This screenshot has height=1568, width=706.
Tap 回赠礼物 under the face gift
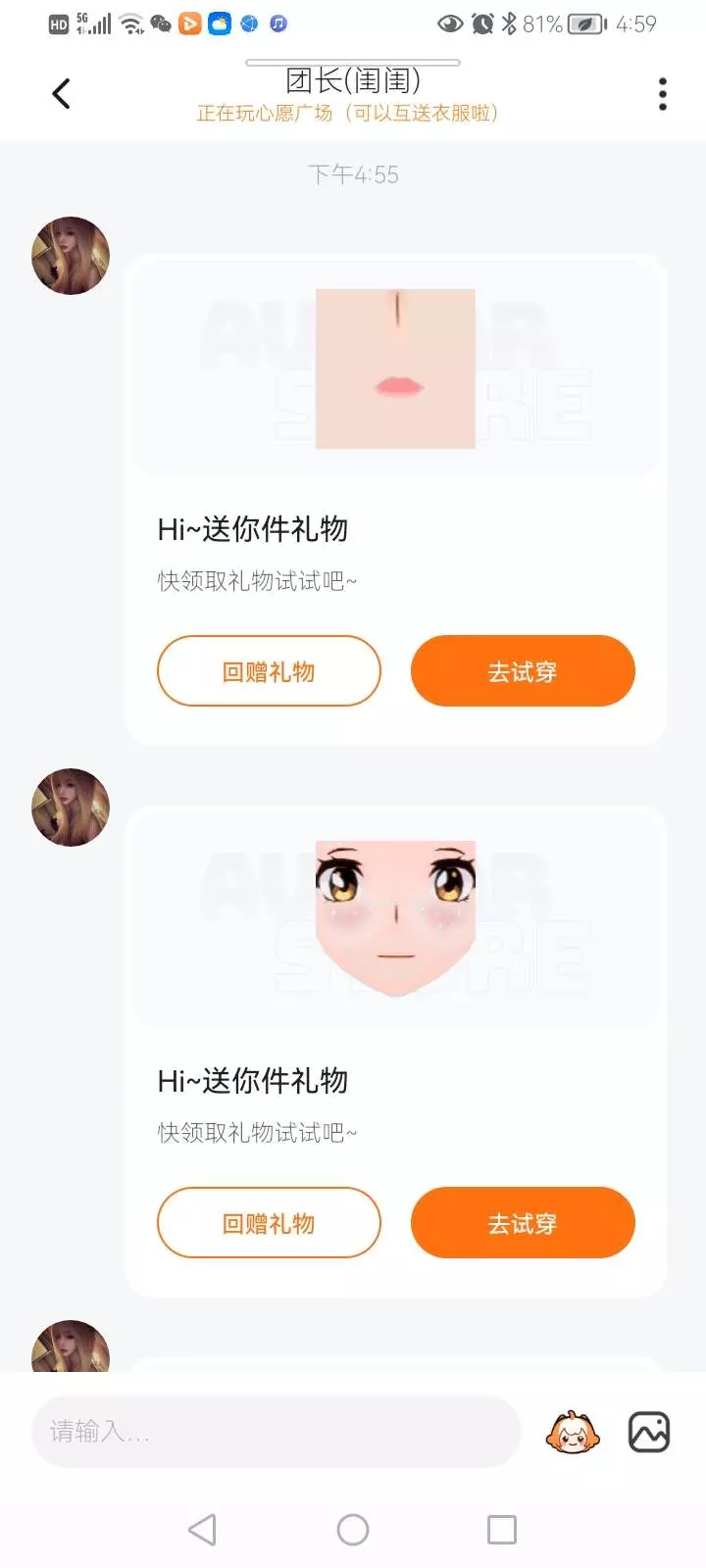[269, 1223]
